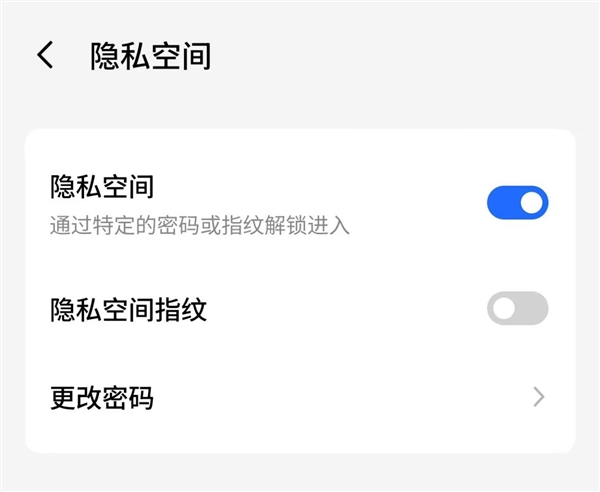Open 更改密码 settings
The image size is (600, 492).
[300, 398]
